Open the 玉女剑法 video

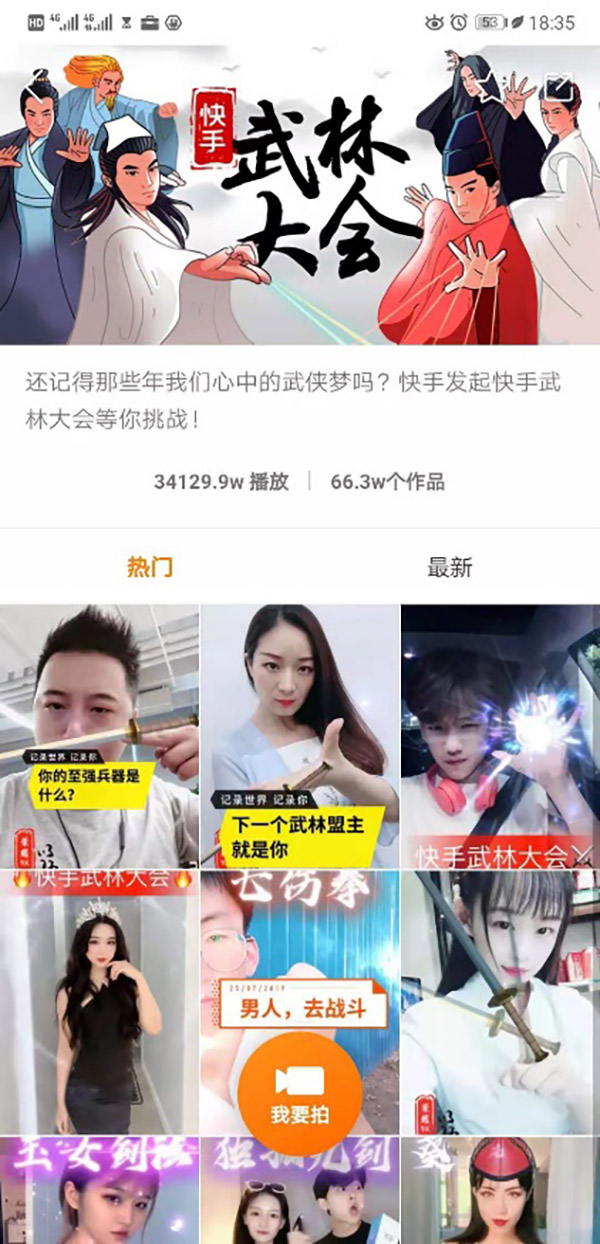pyautogui.click(x=99, y=1192)
